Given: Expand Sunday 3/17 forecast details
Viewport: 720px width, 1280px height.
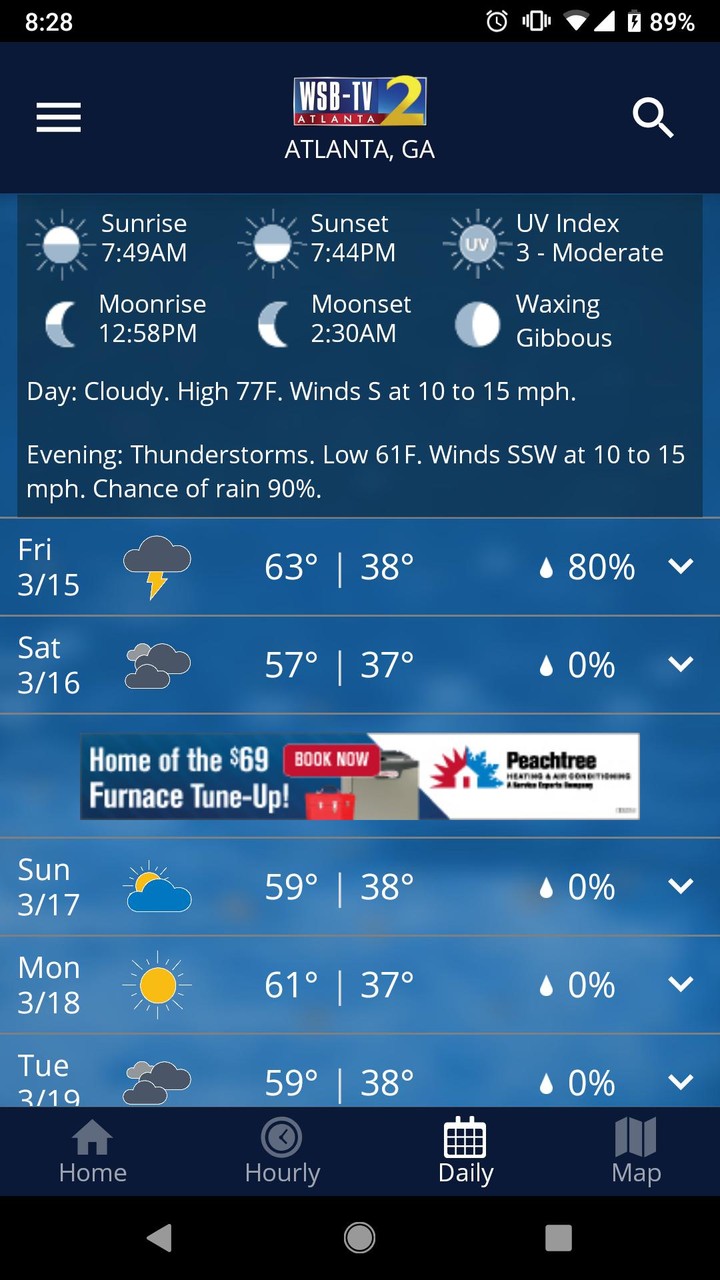Looking at the screenshot, I should pyautogui.click(x=681, y=886).
